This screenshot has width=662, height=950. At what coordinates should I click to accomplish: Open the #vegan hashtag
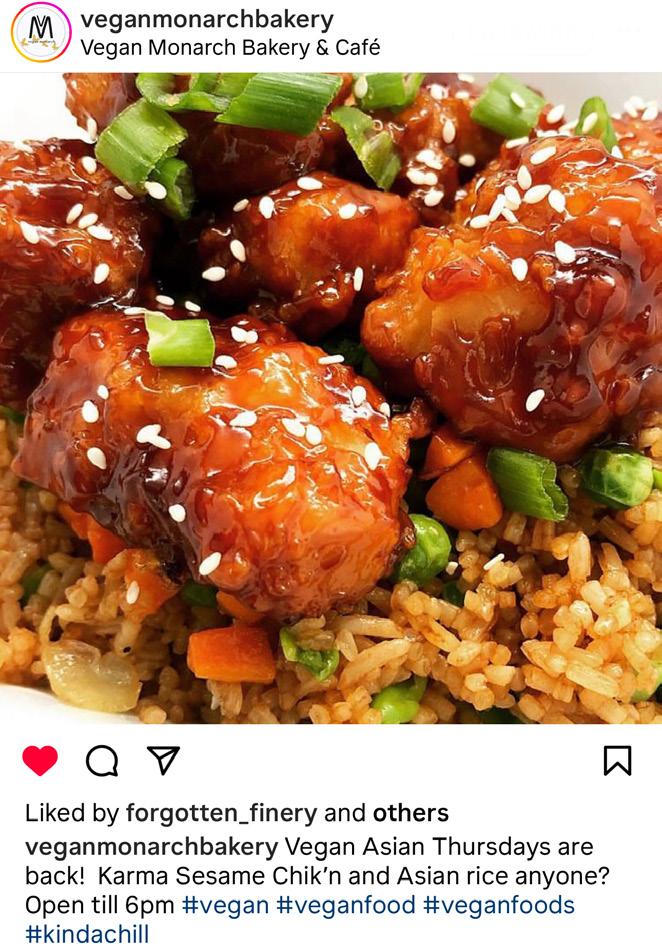pos(225,905)
